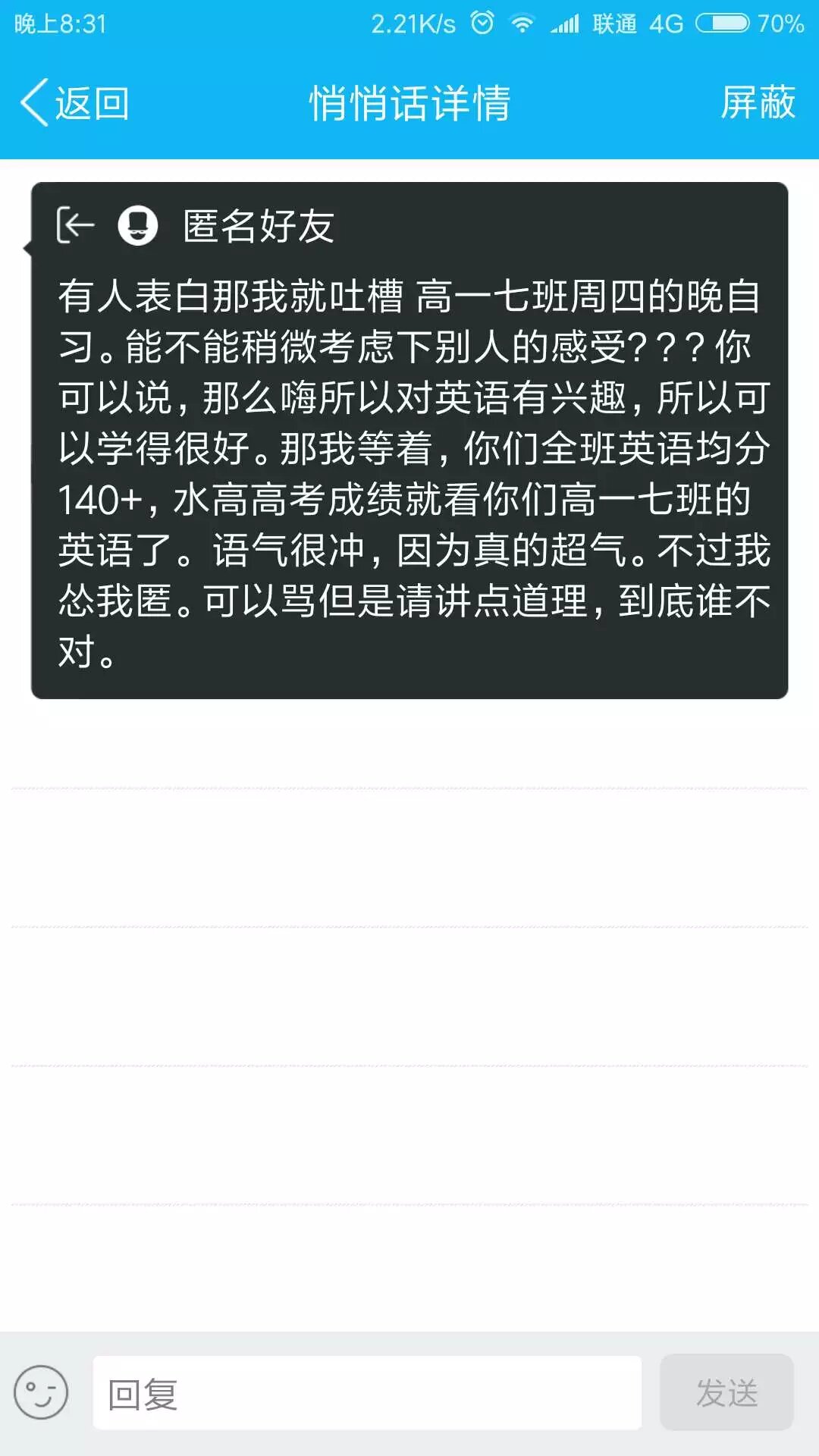Open the emoji picker
Screen dimensions: 819x1456
pos(41,1392)
